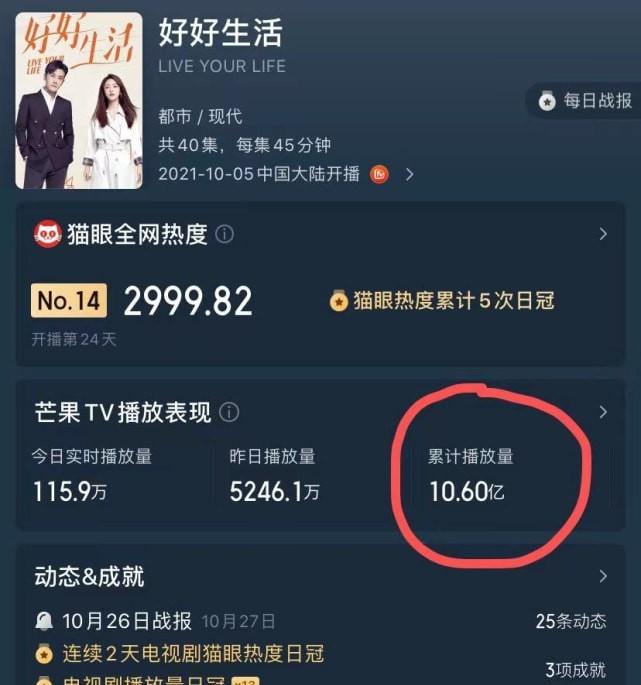
Task: Open the 芒果TV播放表现 details chevron
Action: (x=603, y=412)
